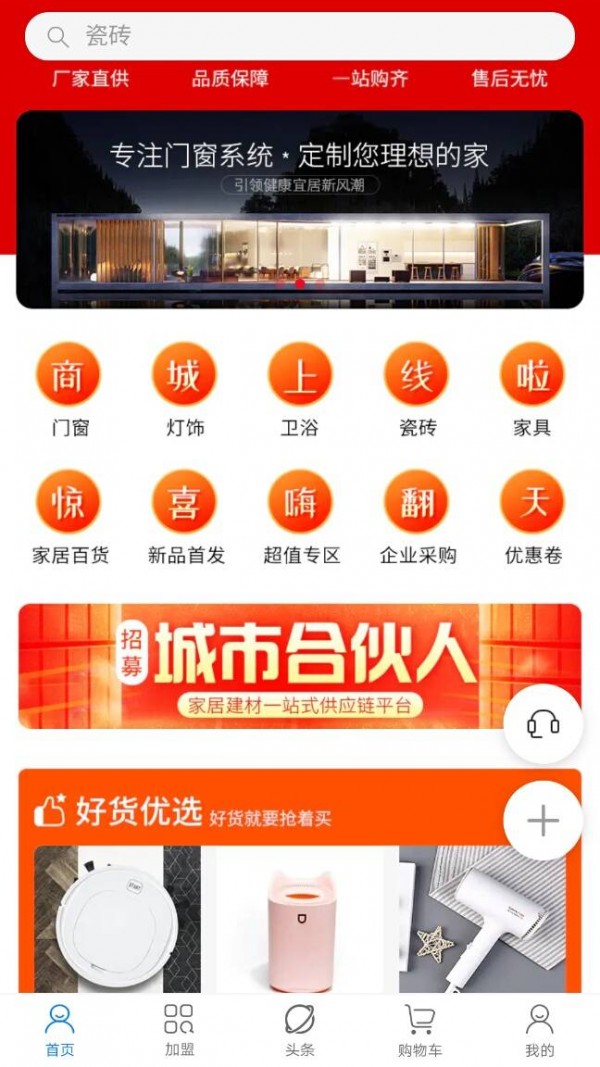
Task: Switch to the 购物车 tab
Action: tap(420, 1030)
